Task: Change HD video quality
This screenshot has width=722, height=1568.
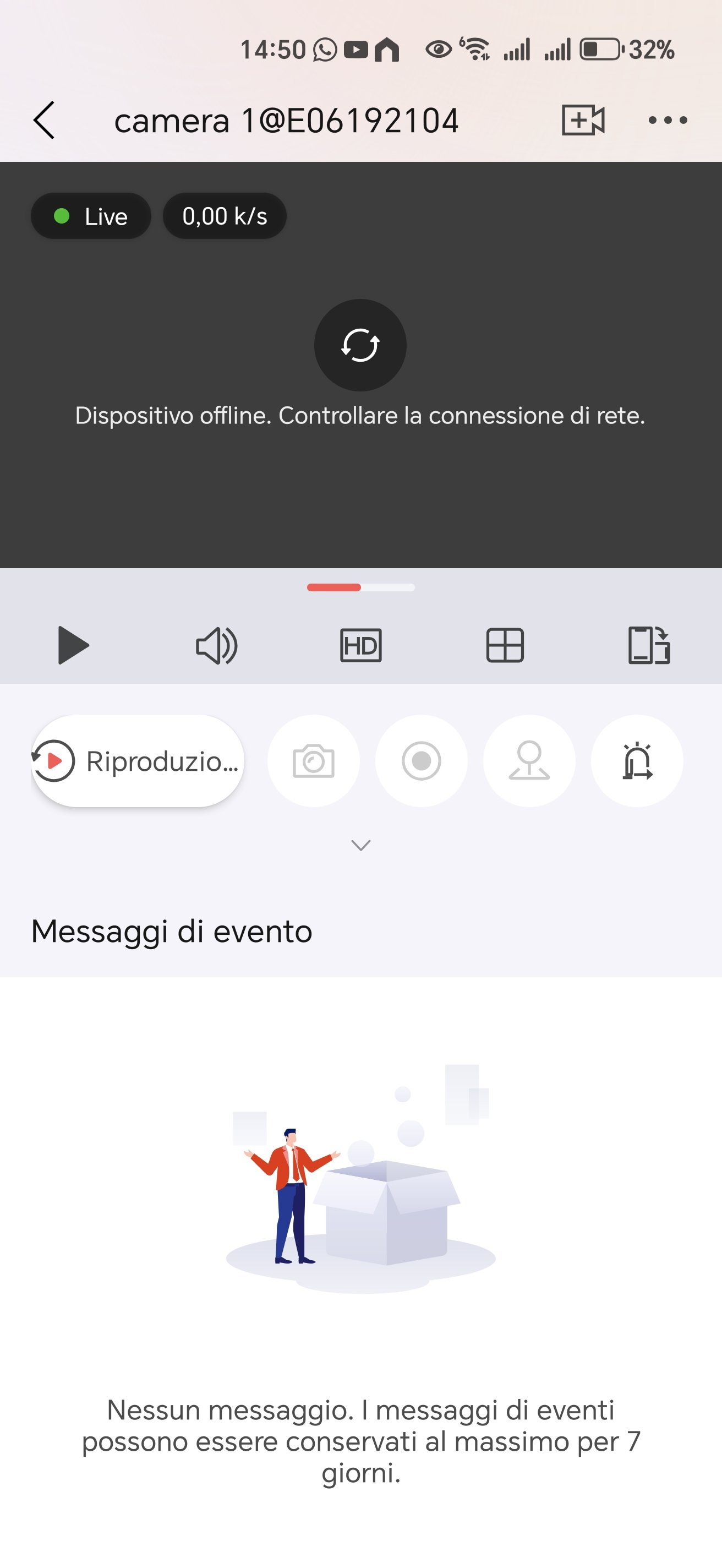Action: [x=360, y=645]
